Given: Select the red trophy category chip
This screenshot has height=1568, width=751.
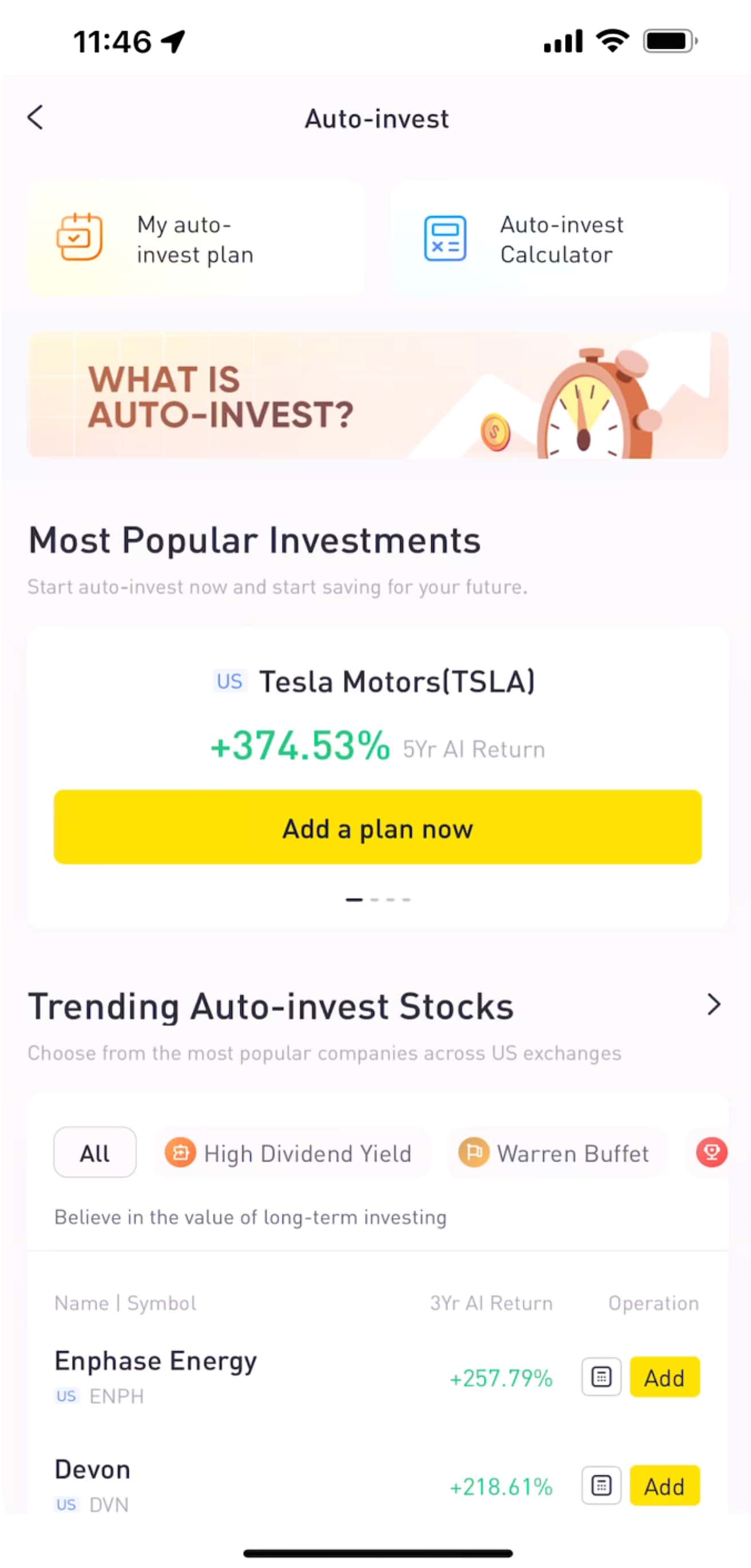Looking at the screenshot, I should pyautogui.click(x=711, y=1152).
